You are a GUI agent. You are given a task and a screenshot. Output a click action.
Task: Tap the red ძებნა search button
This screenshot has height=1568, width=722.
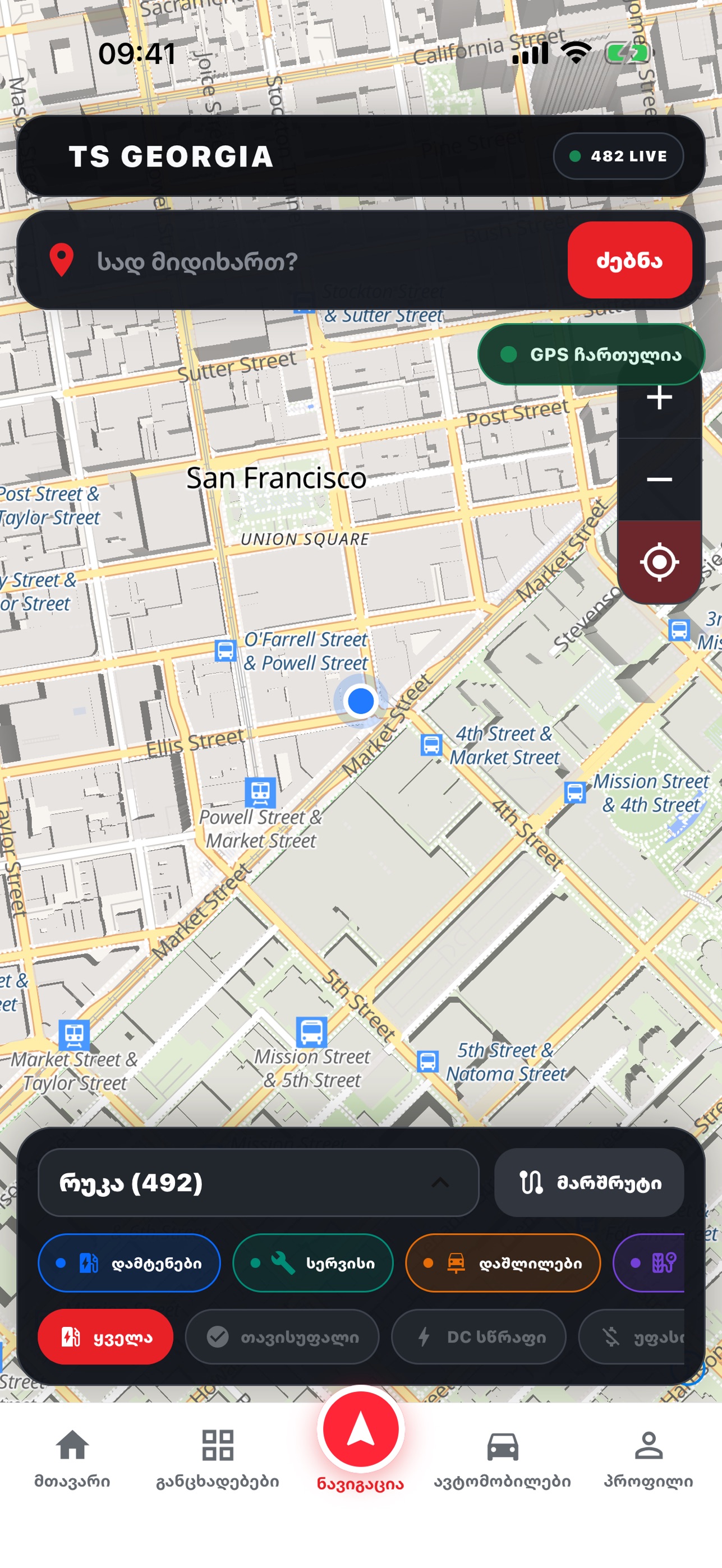629,260
